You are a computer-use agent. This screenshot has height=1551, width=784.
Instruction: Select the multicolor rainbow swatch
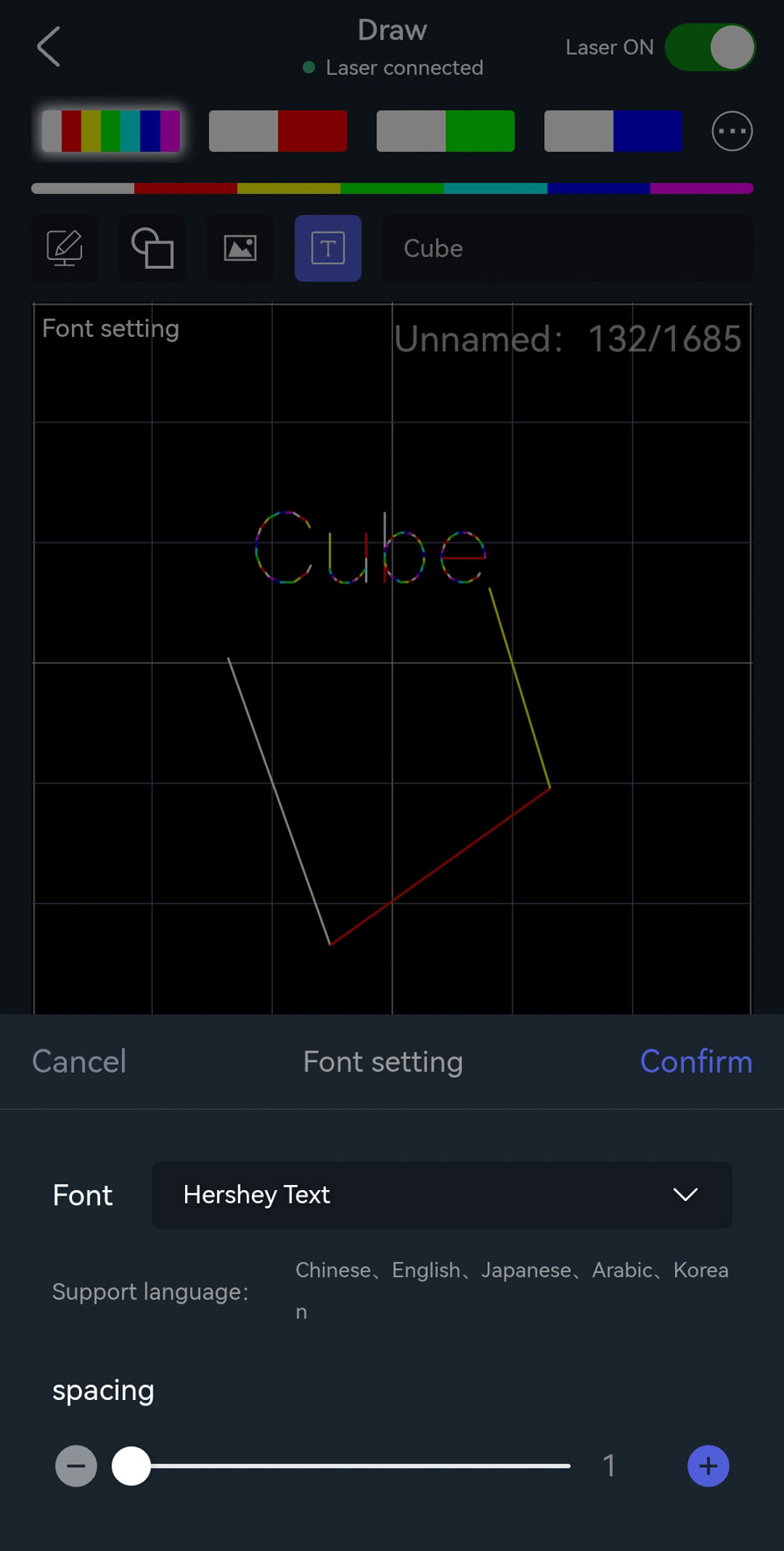111,131
